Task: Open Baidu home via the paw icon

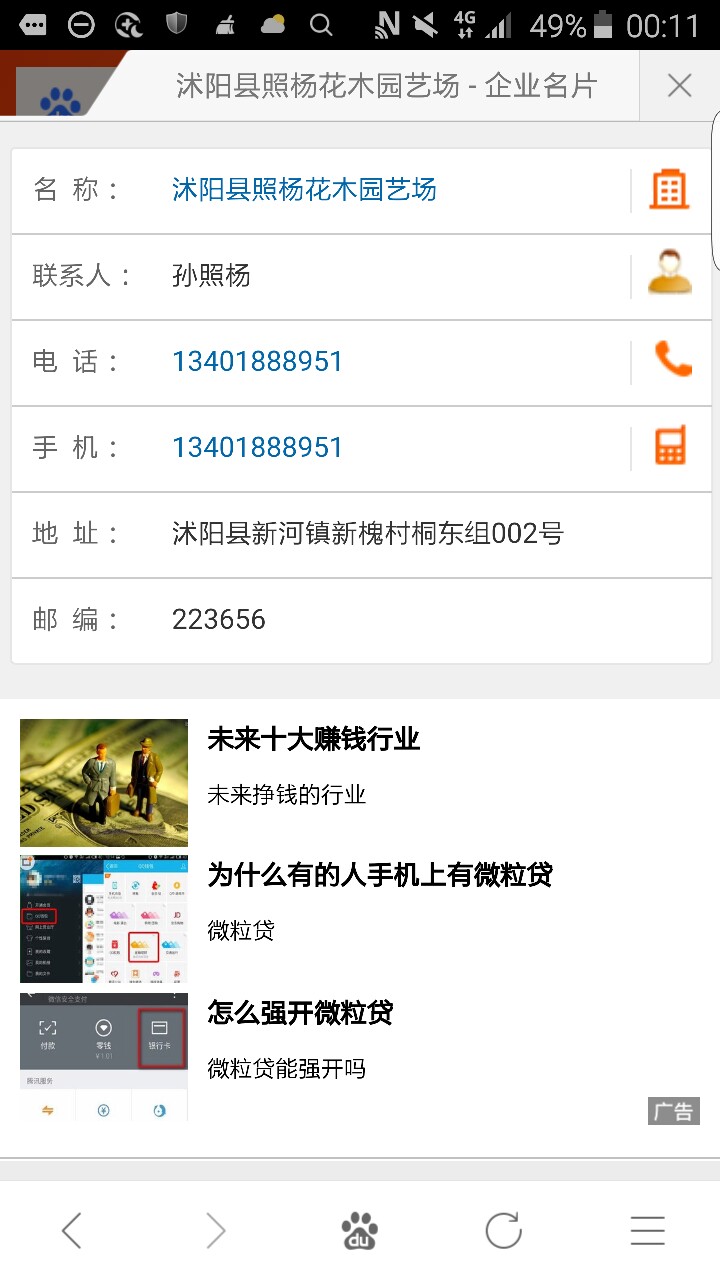Action: [360, 1231]
